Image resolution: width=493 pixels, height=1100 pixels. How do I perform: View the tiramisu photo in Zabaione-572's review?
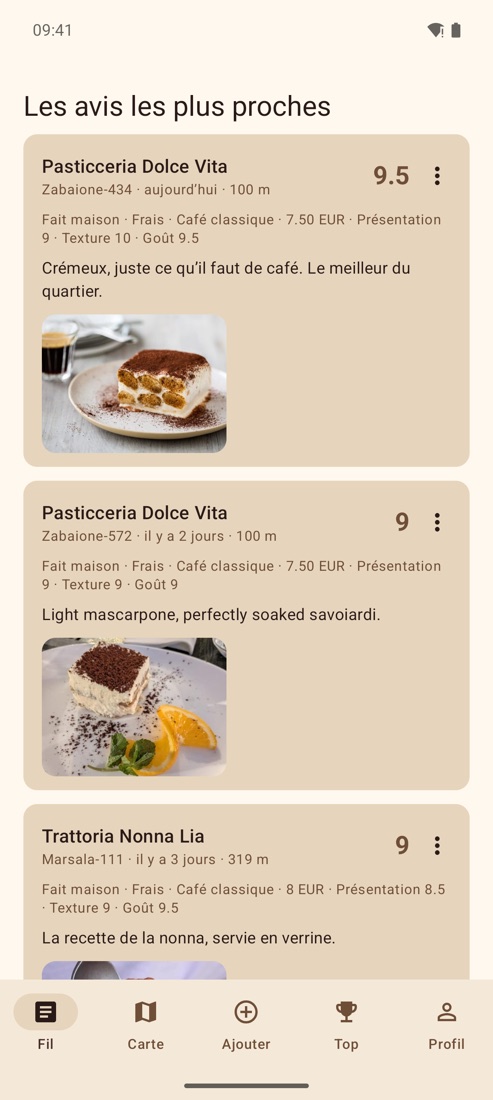134,707
